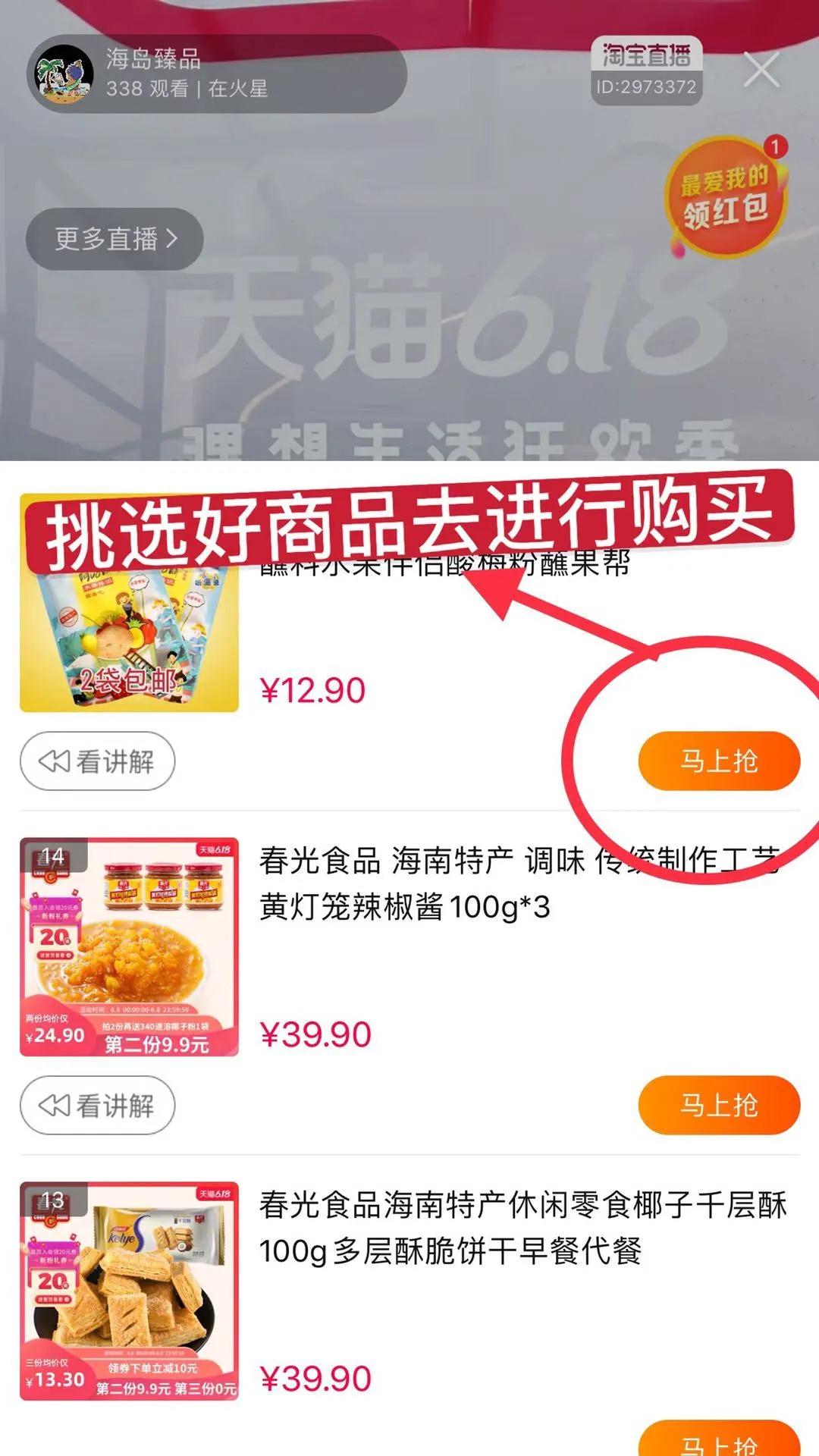Open the 海岛臻品 host profile
This screenshot has height=1456, width=819.
[152, 74]
